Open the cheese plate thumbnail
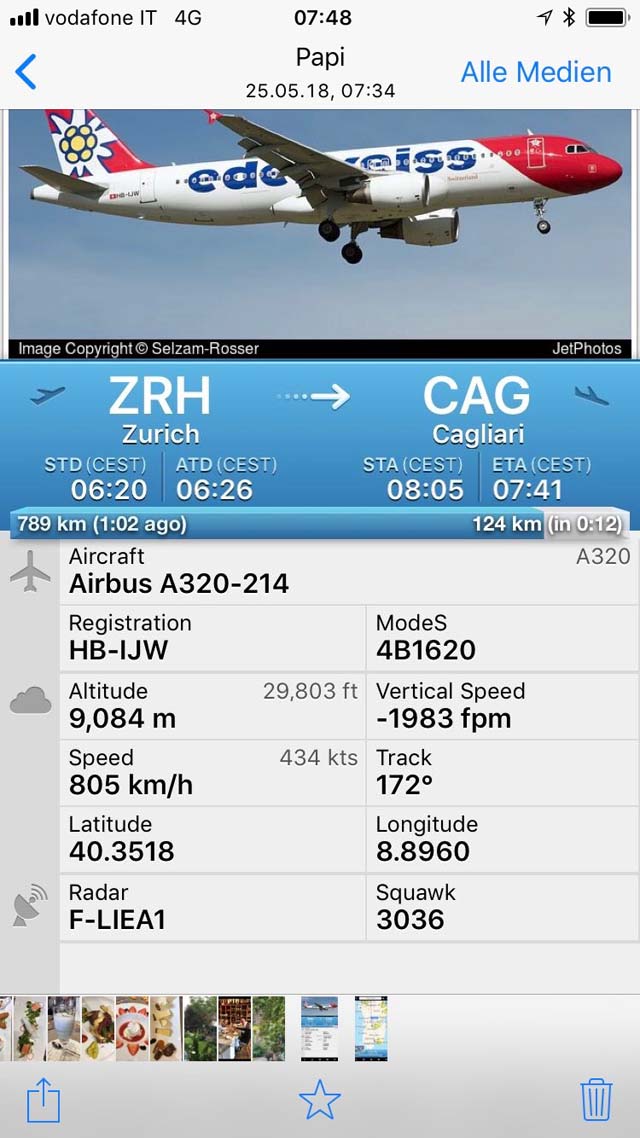Image resolution: width=640 pixels, height=1138 pixels. (x=166, y=1028)
